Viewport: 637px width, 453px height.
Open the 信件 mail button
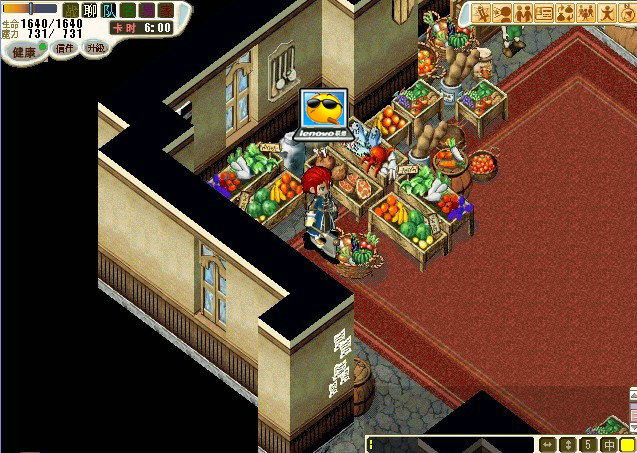(64, 49)
